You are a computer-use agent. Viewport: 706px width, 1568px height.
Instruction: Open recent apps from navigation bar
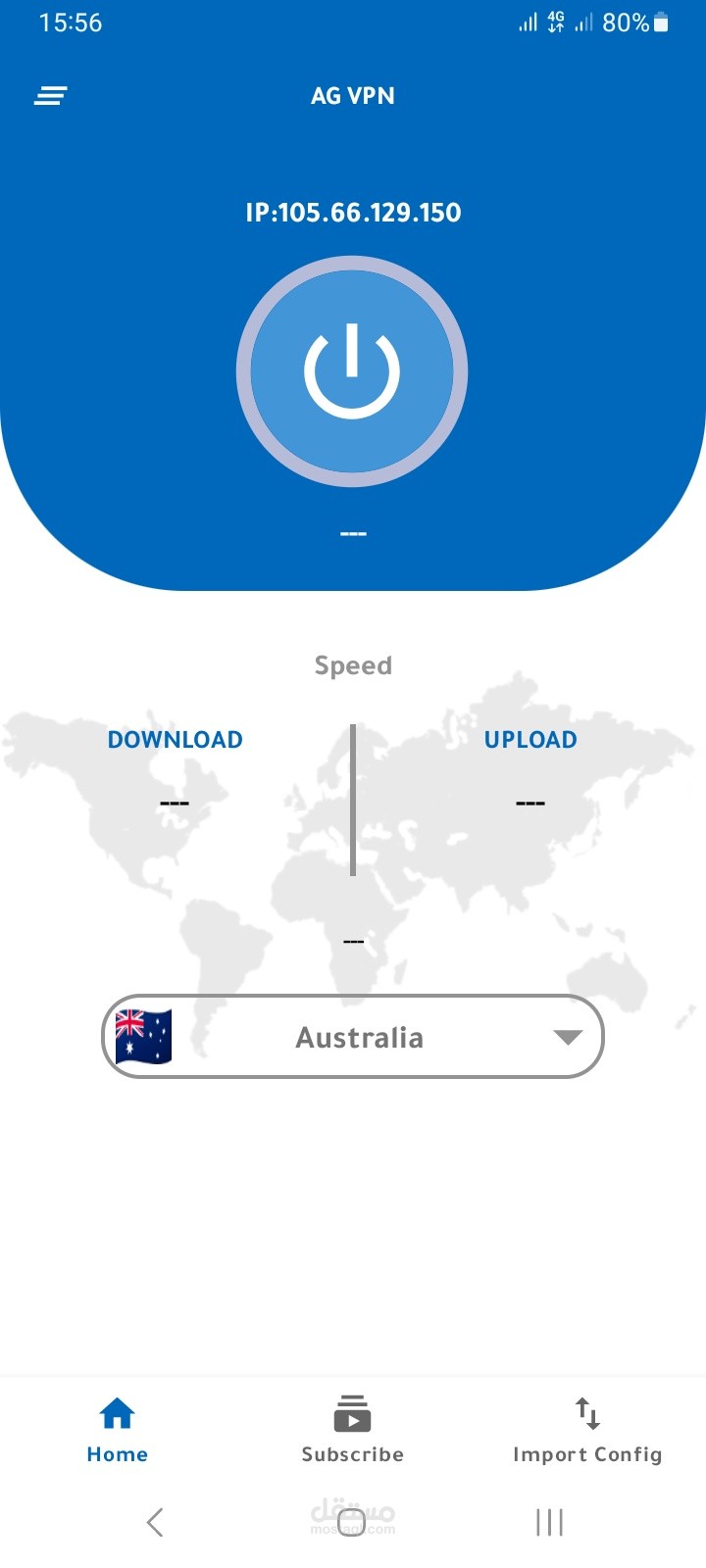pos(549,1522)
